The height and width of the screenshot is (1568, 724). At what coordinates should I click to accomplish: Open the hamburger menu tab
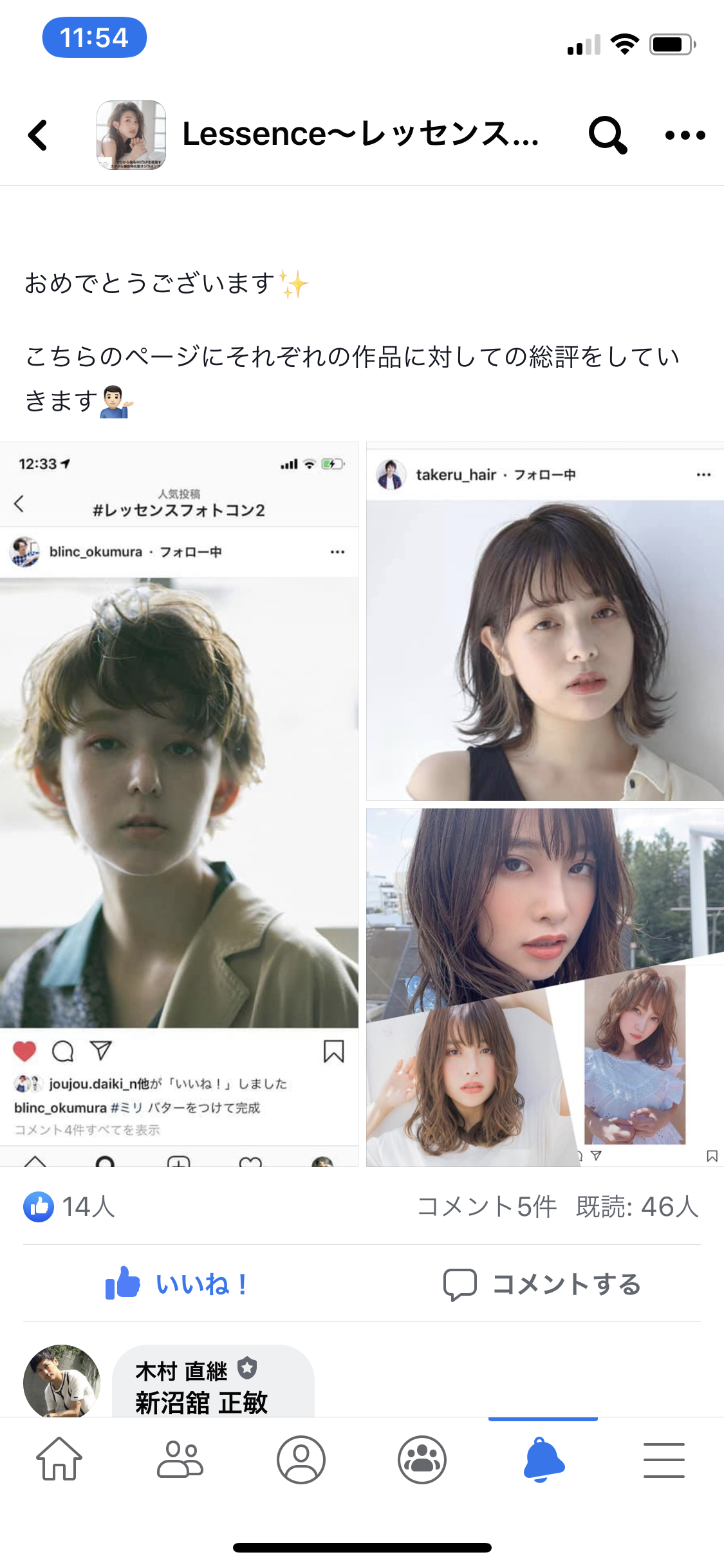point(664,1459)
